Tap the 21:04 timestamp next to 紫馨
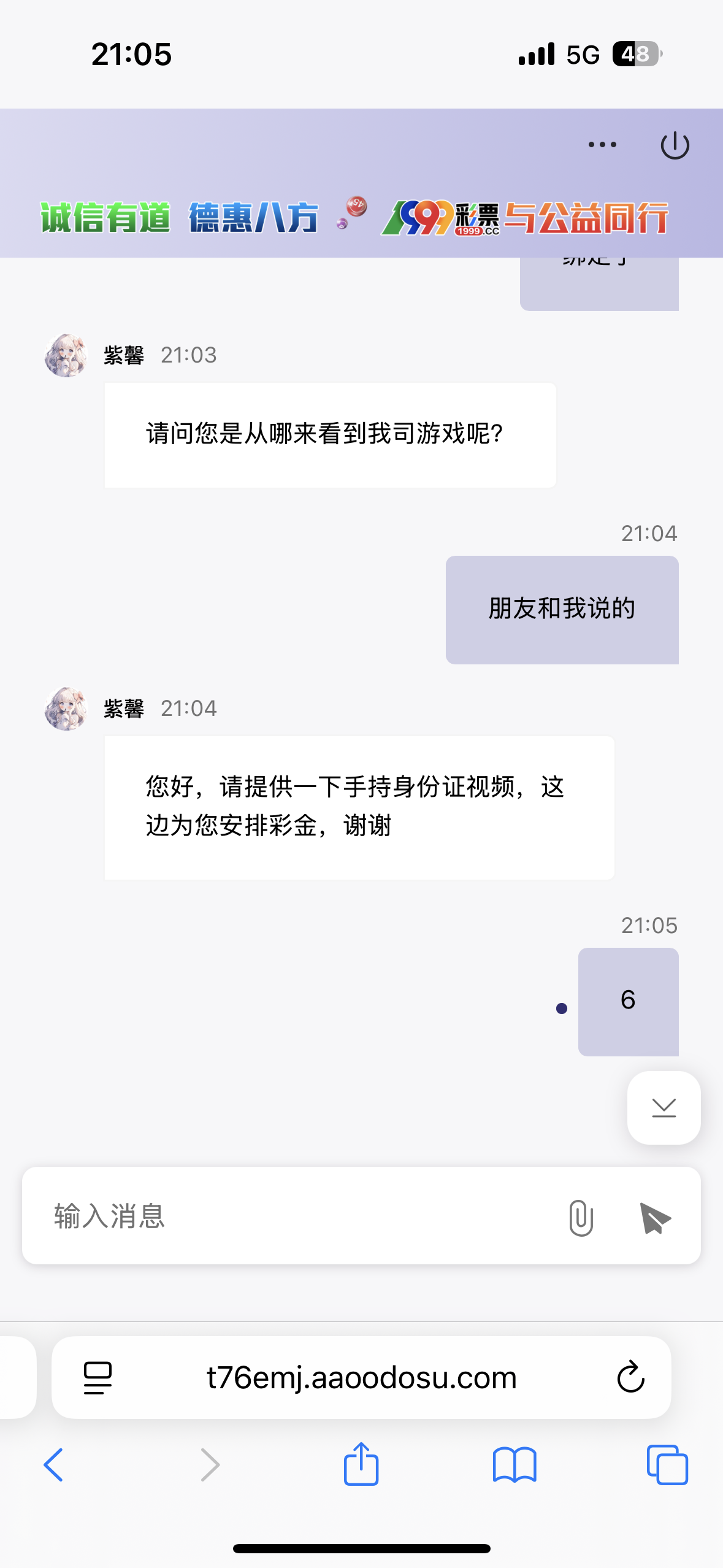 point(188,709)
